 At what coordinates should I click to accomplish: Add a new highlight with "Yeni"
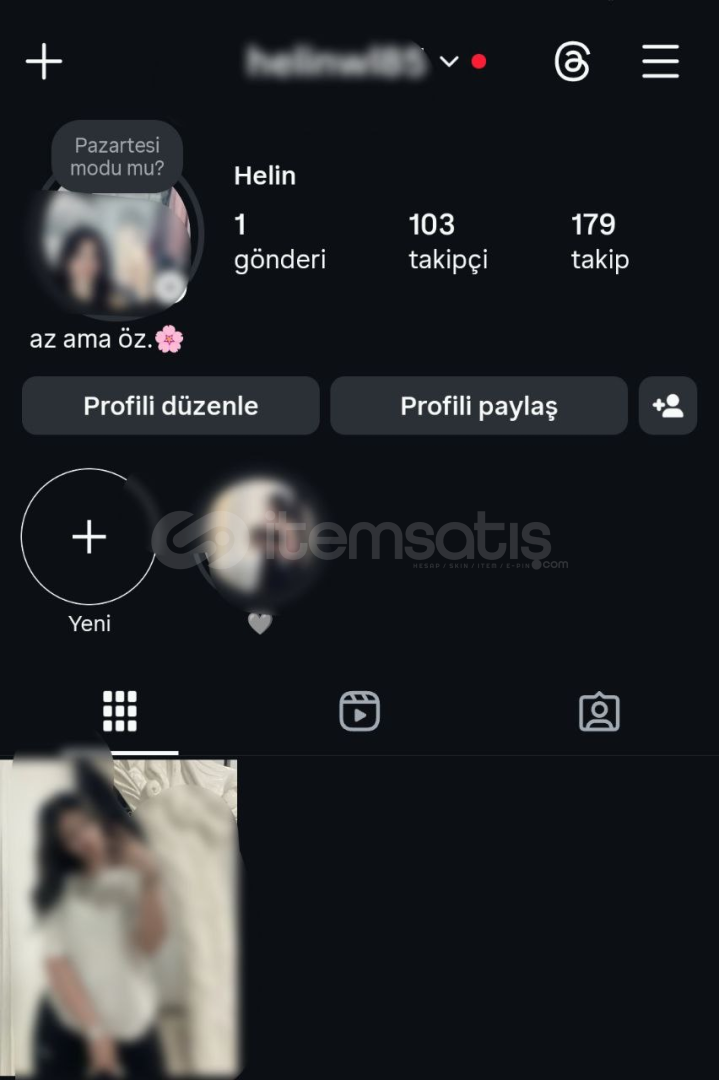89,537
